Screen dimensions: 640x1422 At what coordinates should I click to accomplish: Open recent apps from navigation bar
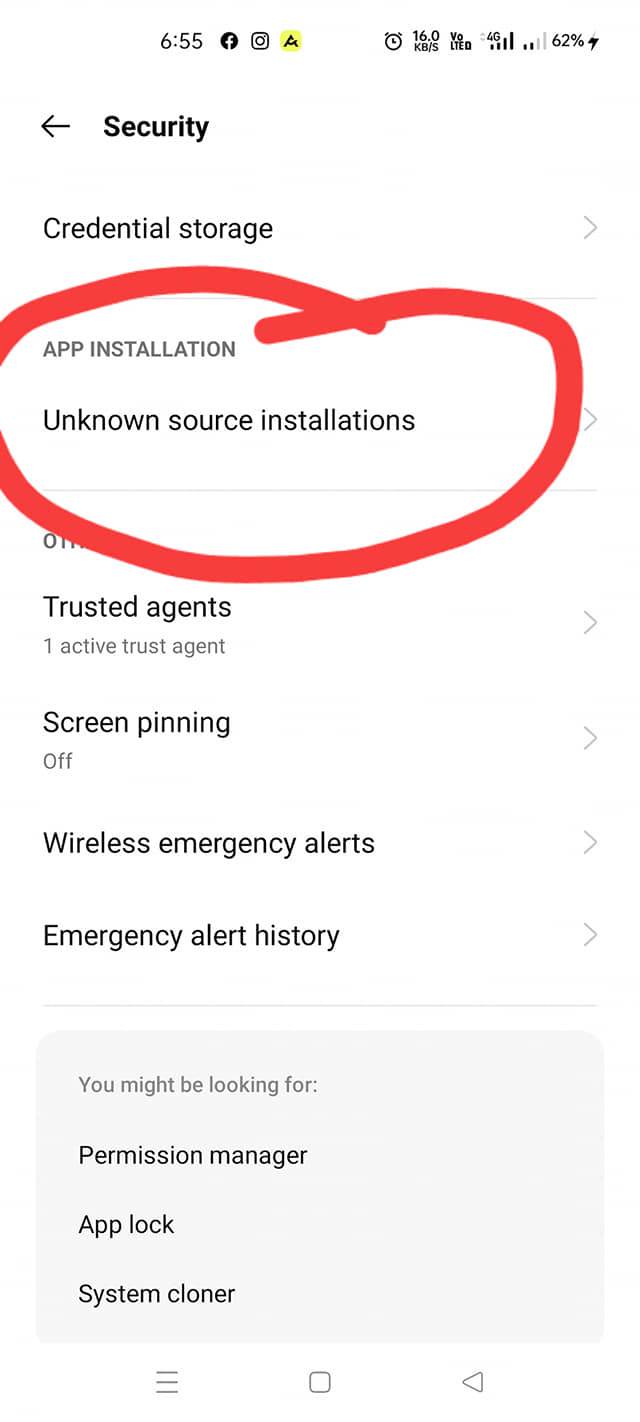[x=167, y=1382]
